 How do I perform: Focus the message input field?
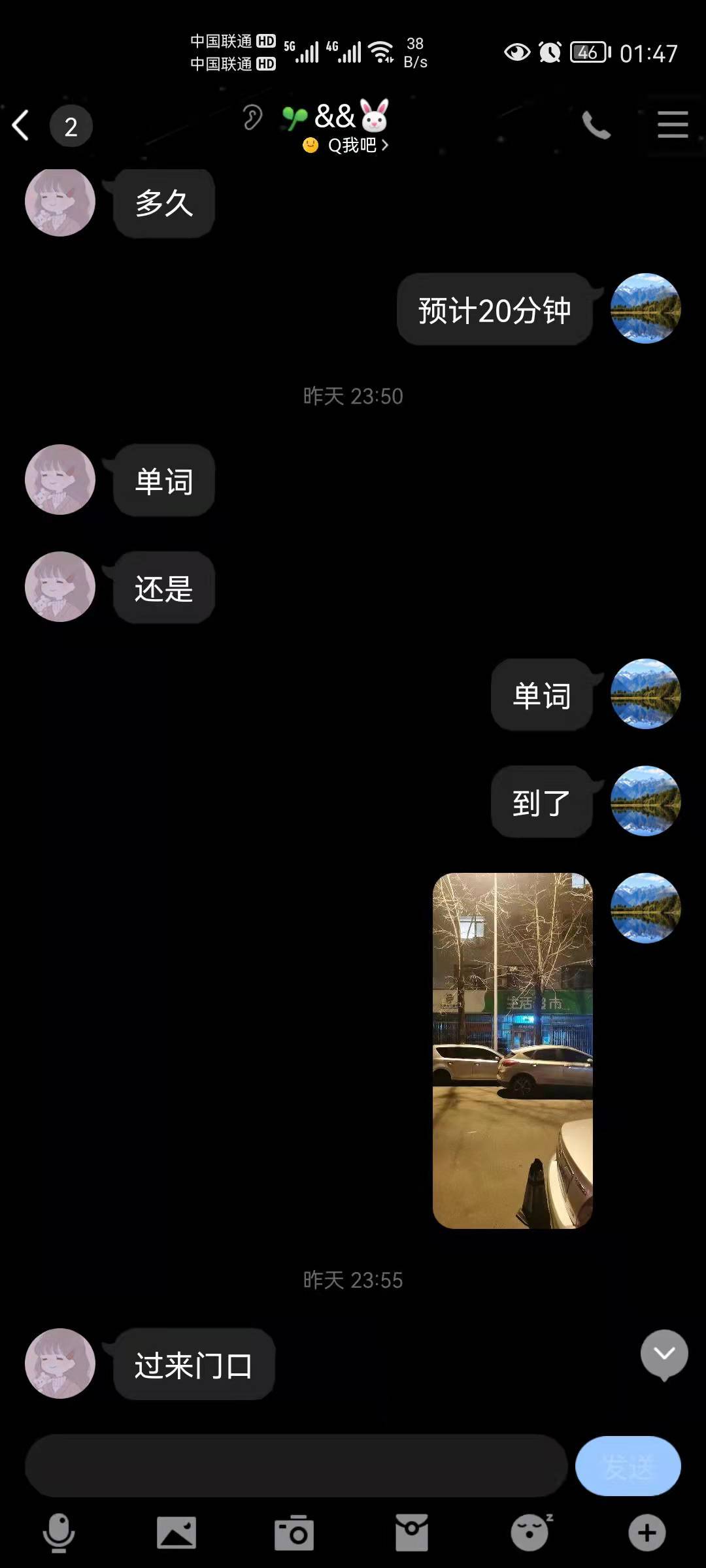coord(295,1465)
